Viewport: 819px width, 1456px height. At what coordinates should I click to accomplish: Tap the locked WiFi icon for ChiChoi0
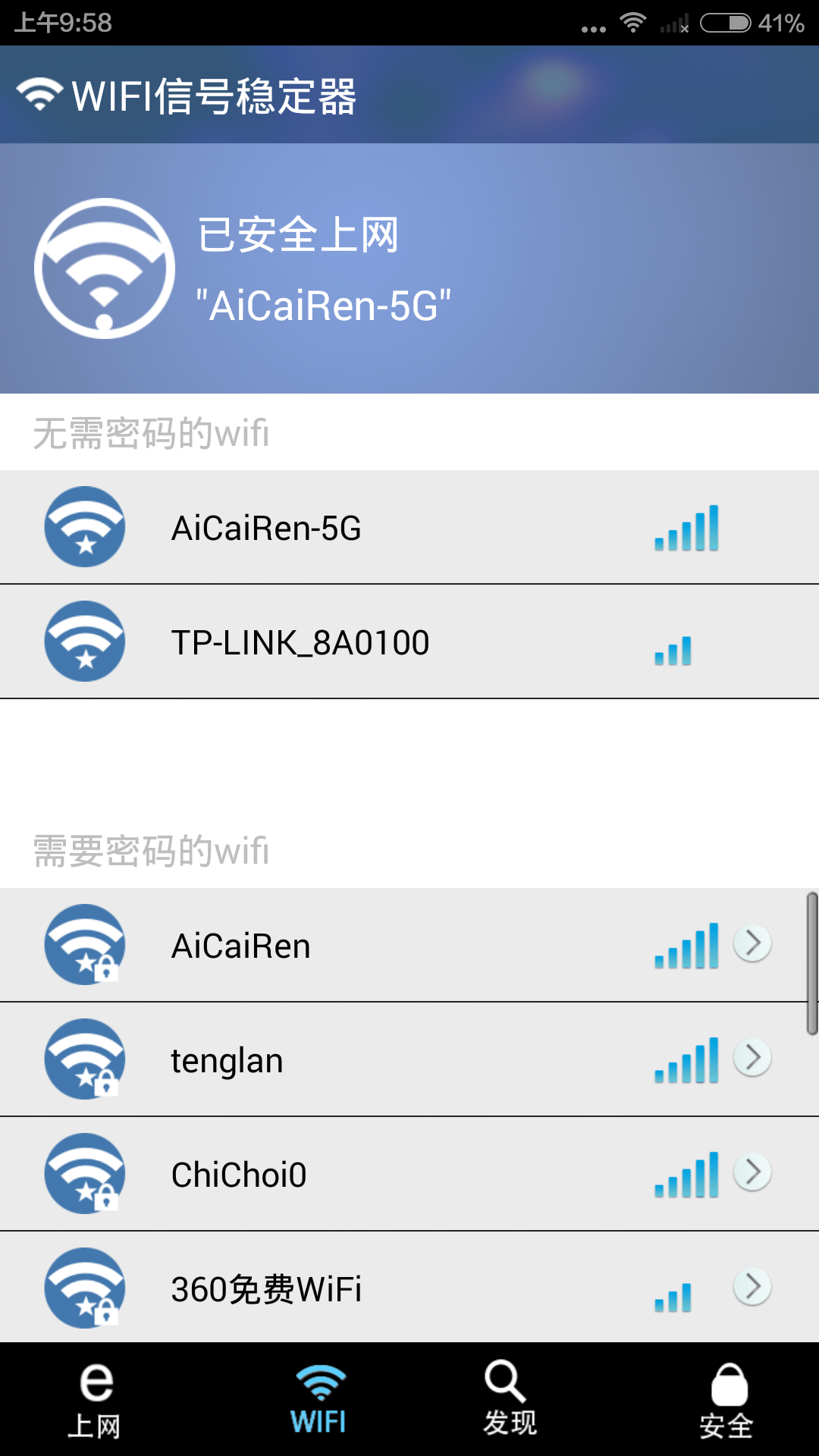(x=85, y=1174)
